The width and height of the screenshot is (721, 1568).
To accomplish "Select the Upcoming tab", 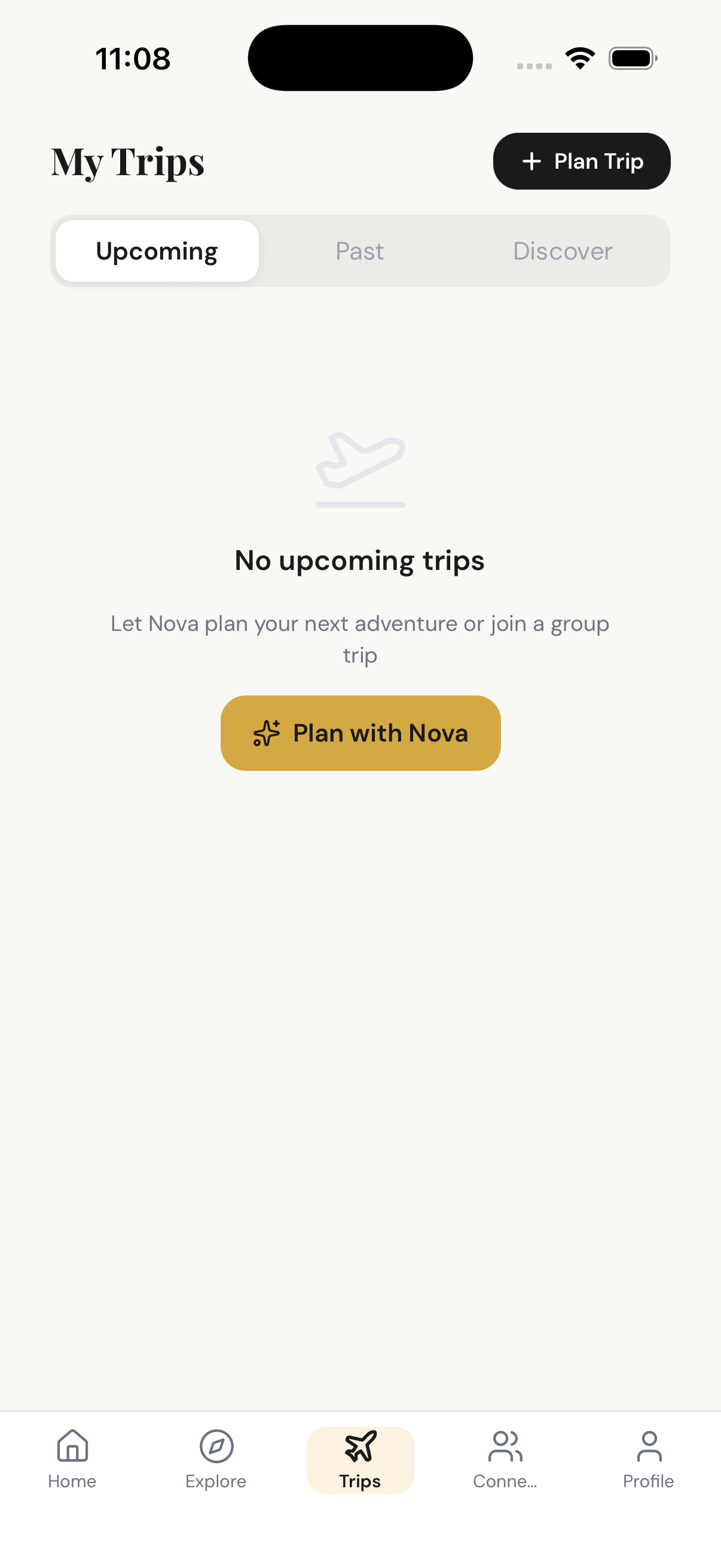I will pos(157,251).
